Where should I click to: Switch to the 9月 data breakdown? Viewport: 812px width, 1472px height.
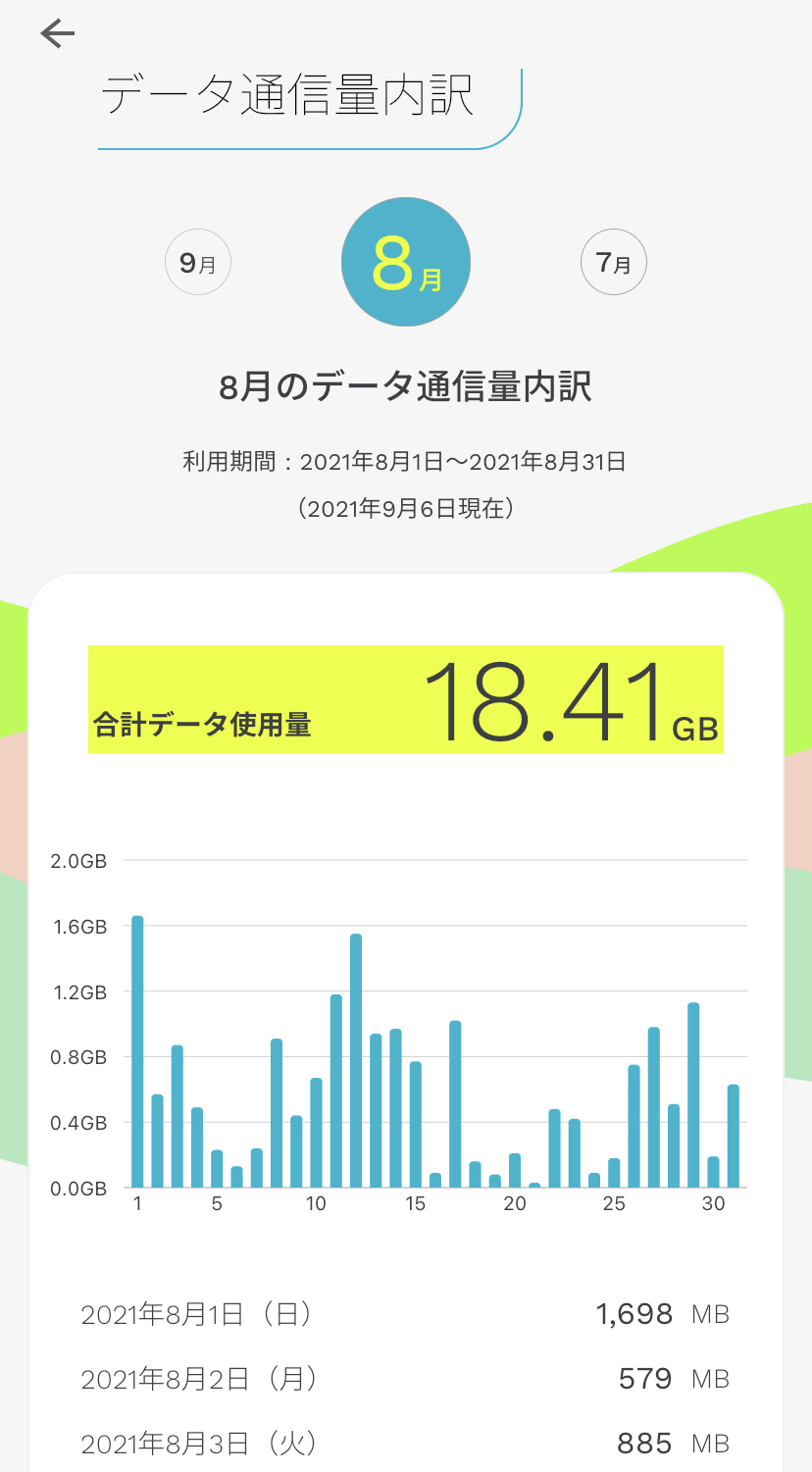[x=198, y=263]
